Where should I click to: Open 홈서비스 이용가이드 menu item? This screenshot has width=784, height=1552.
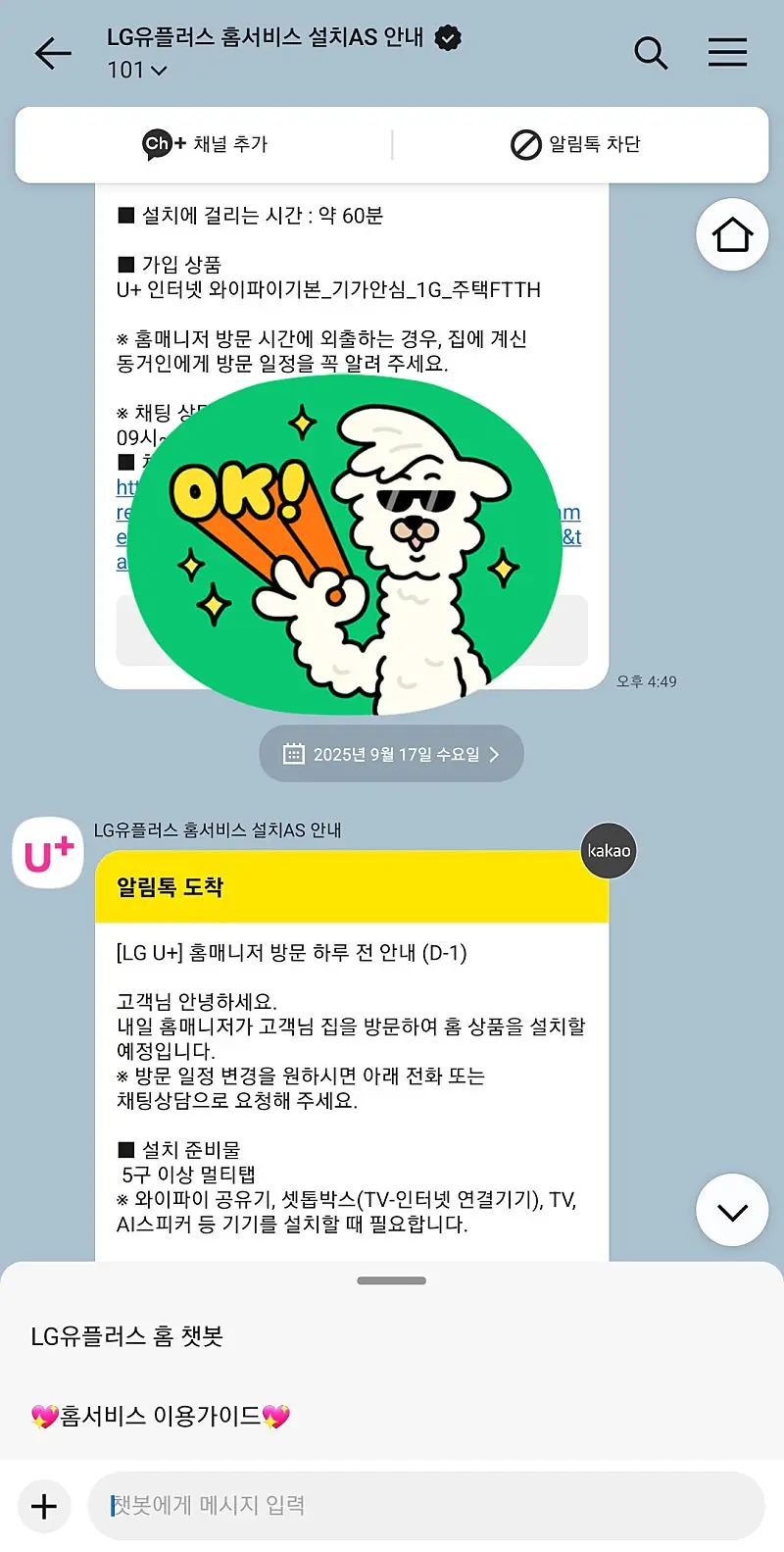[161, 1416]
